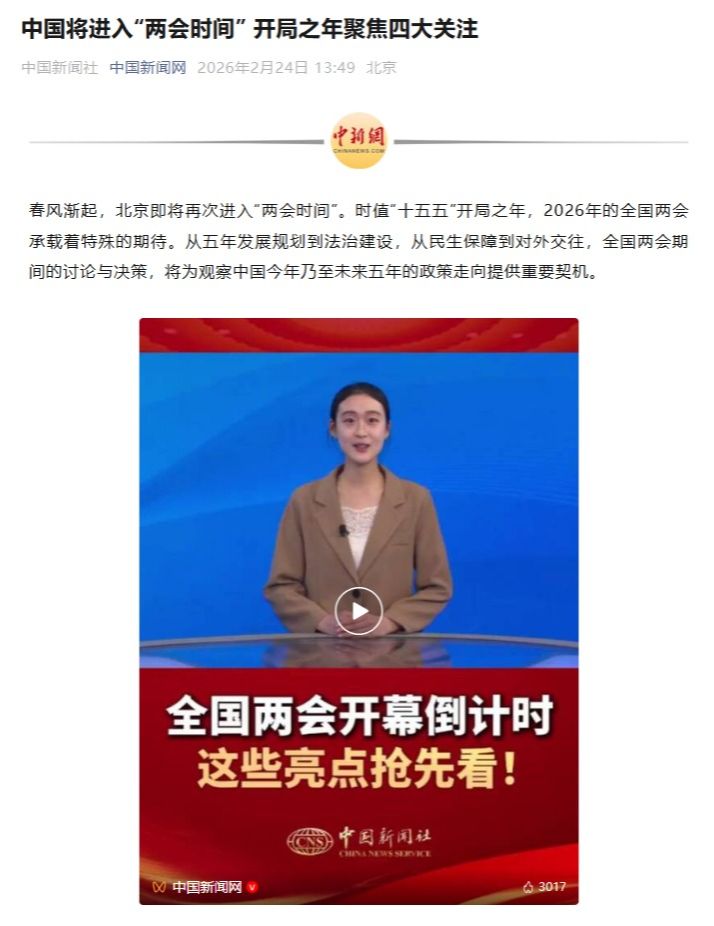Screen dimensions: 714x926
Task: Open the 中国新闻网 account link
Action: [147, 67]
